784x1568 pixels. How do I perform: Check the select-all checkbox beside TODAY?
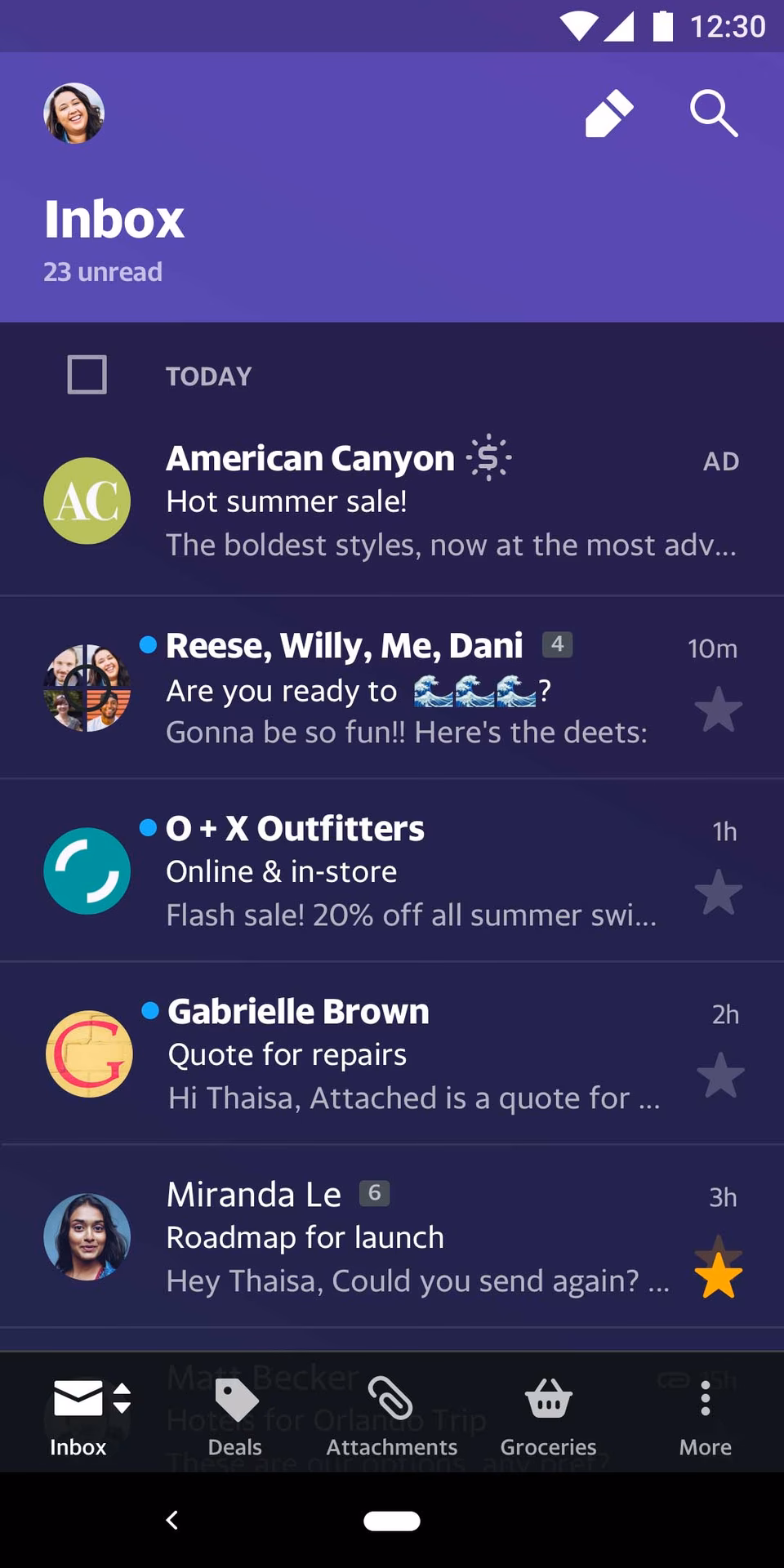[87, 375]
